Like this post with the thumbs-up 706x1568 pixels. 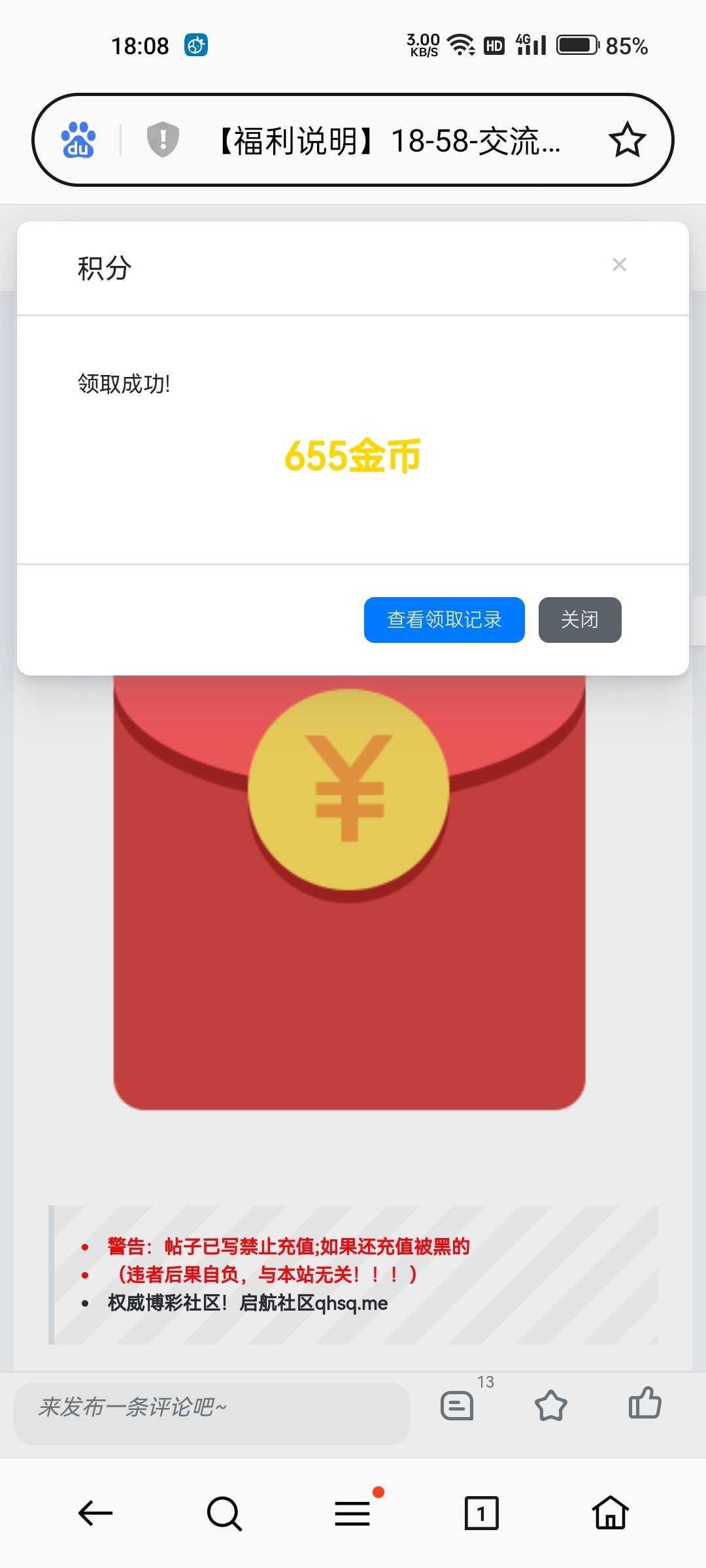tap(645, 1403)
